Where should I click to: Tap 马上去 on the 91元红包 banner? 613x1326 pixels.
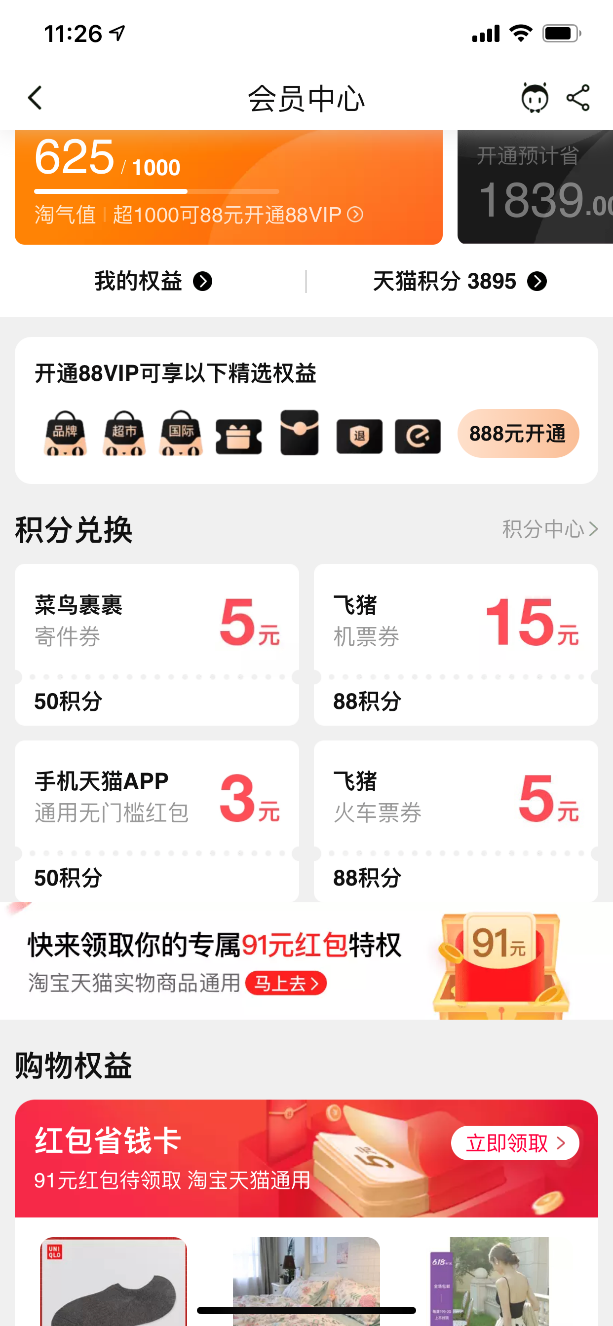point(286,984)
